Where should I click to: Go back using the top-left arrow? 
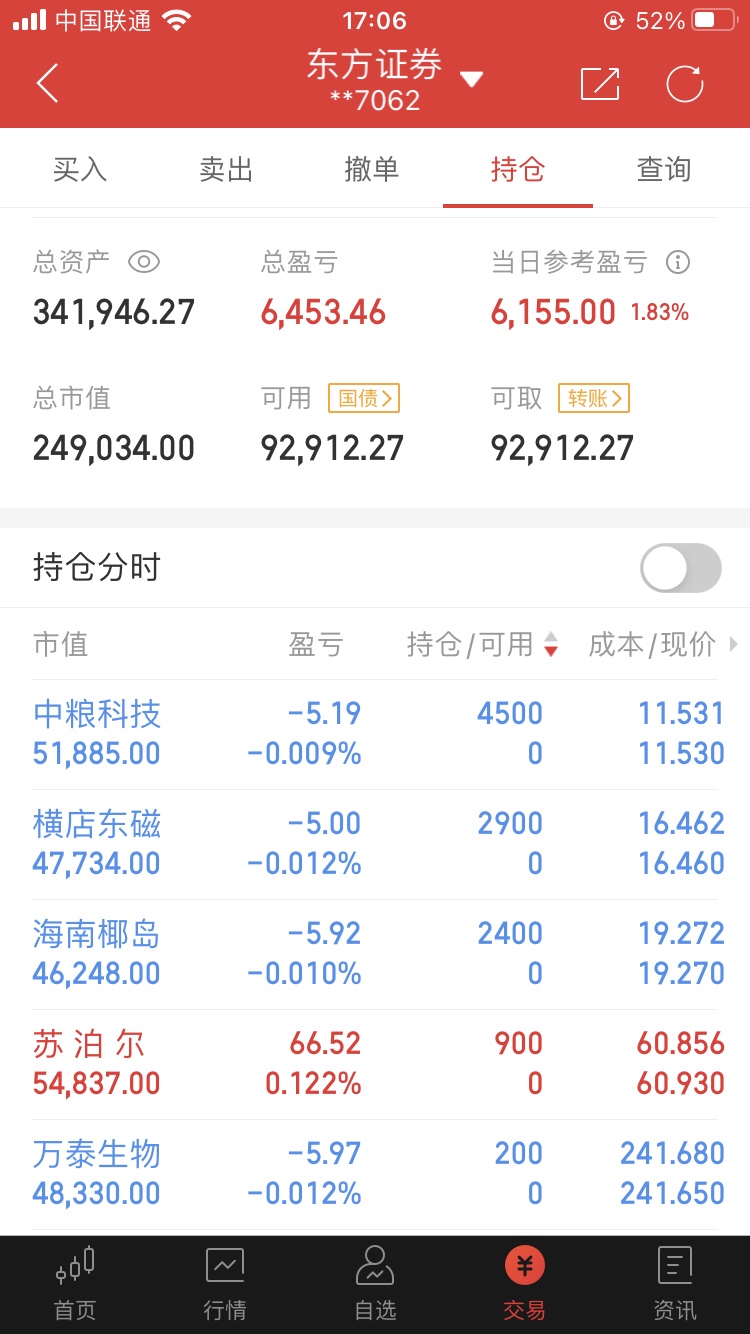pyautogui.click(x=47, y=84)
